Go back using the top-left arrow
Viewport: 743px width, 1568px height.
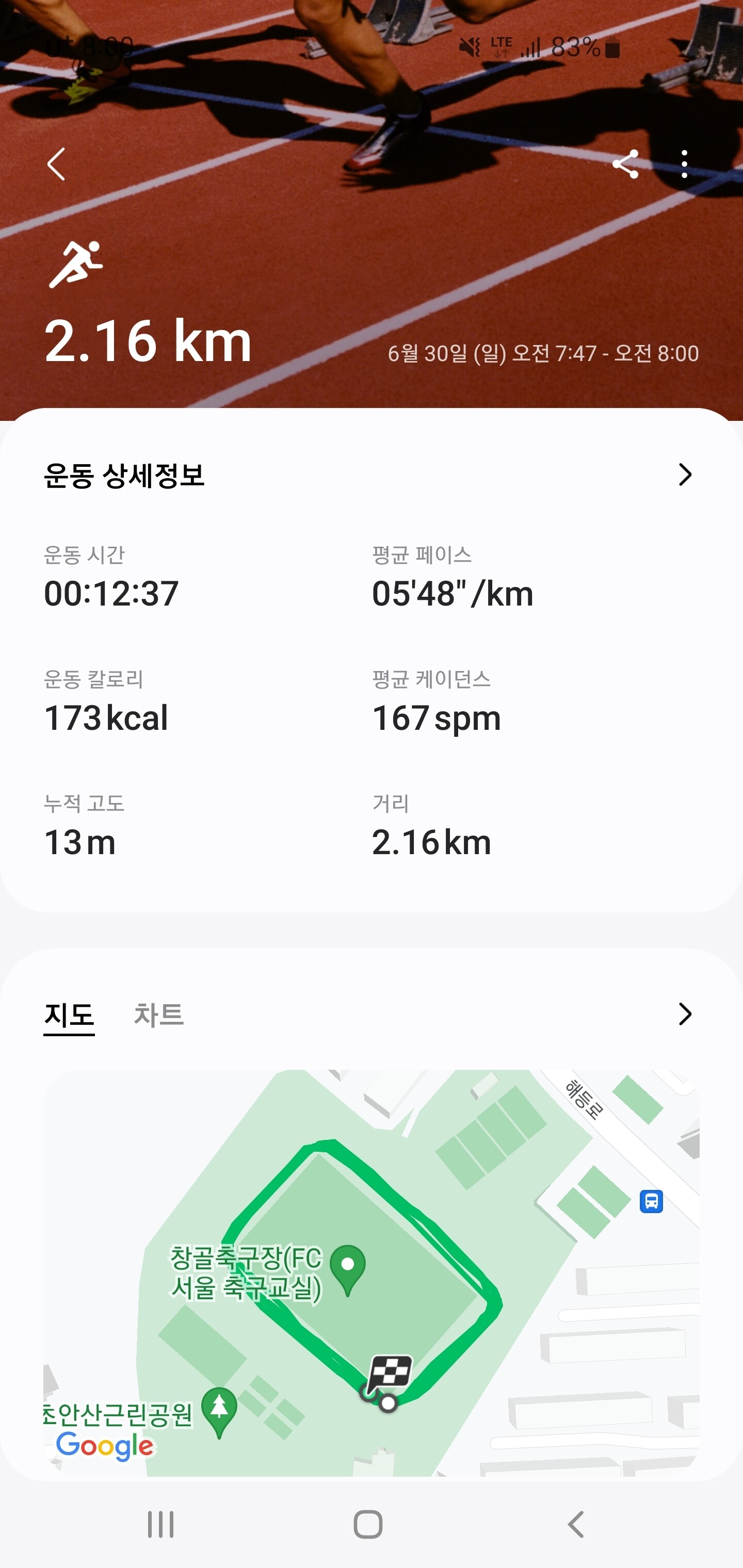click(x=56, y=165)
